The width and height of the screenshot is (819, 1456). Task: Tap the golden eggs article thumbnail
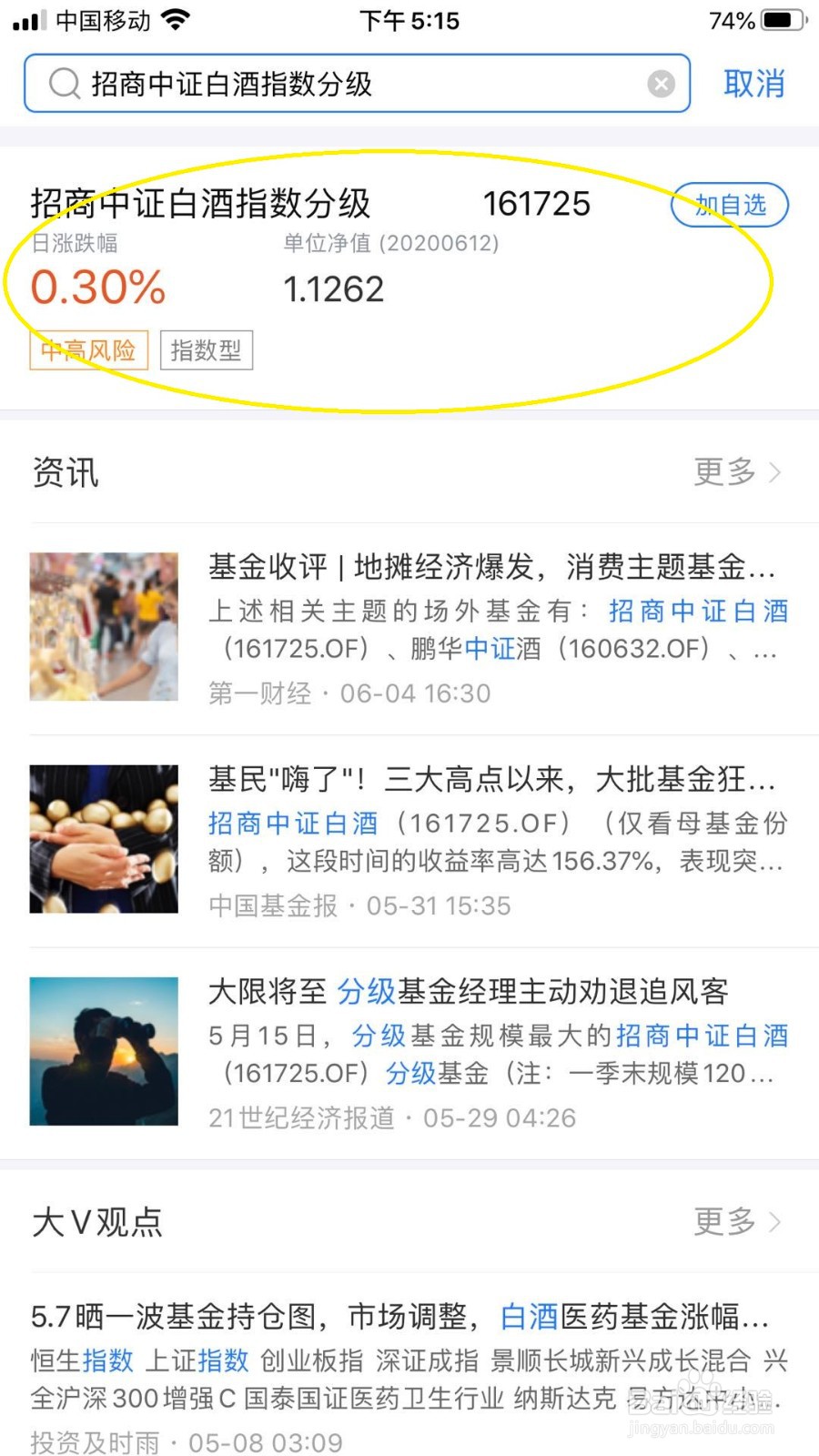click(103, 838)
